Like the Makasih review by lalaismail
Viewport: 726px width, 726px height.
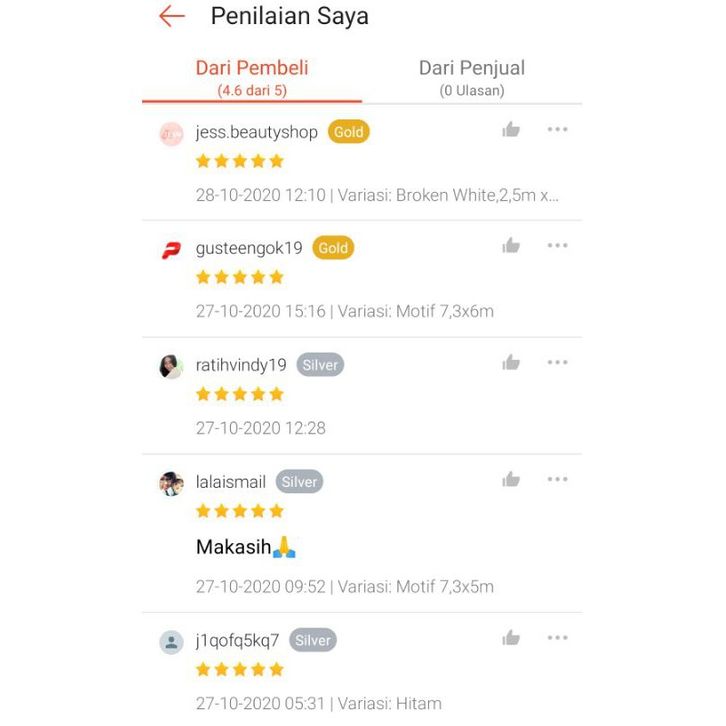(x=511, y=479)
